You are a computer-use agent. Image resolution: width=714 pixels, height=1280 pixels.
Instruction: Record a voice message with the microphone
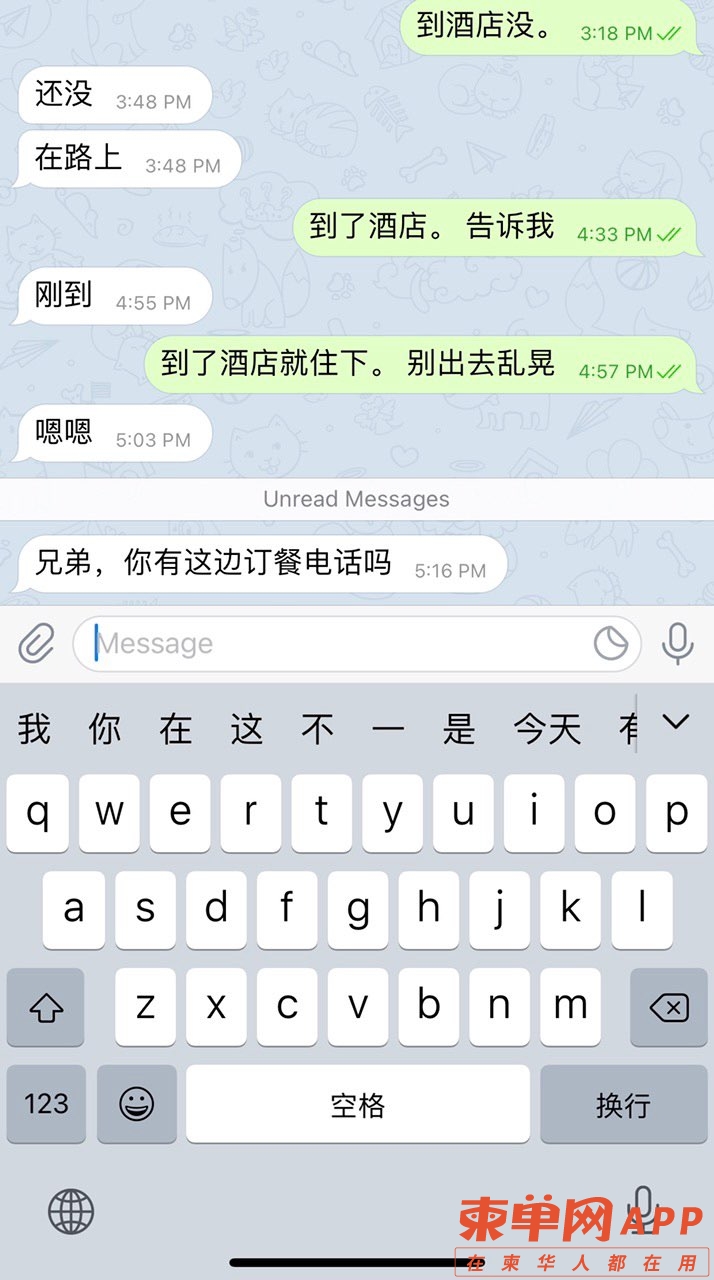(678, 643)
